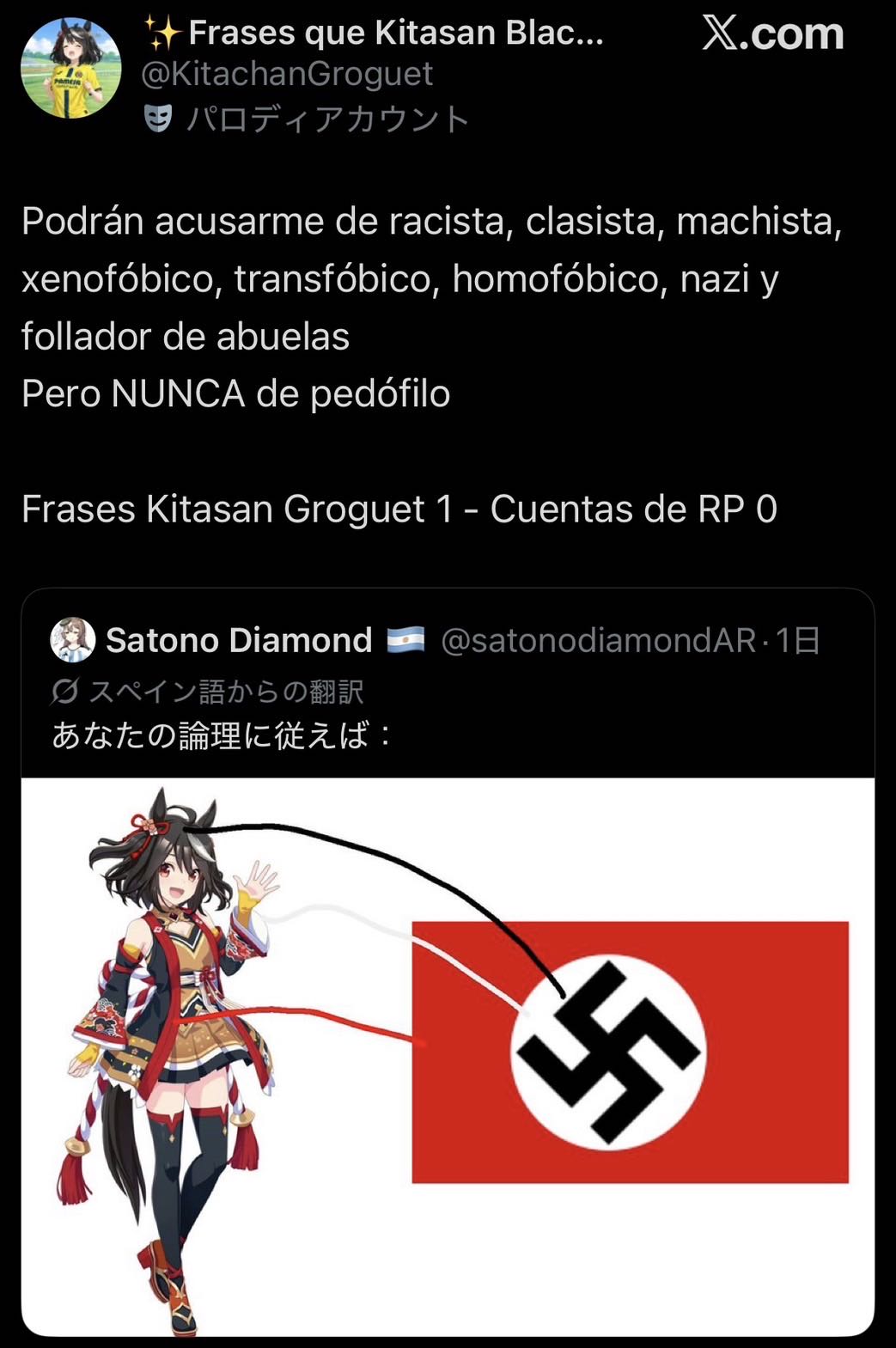View the image attached to the quoted post
This screenshot has width=896, height=1348.
[448, 1057]
